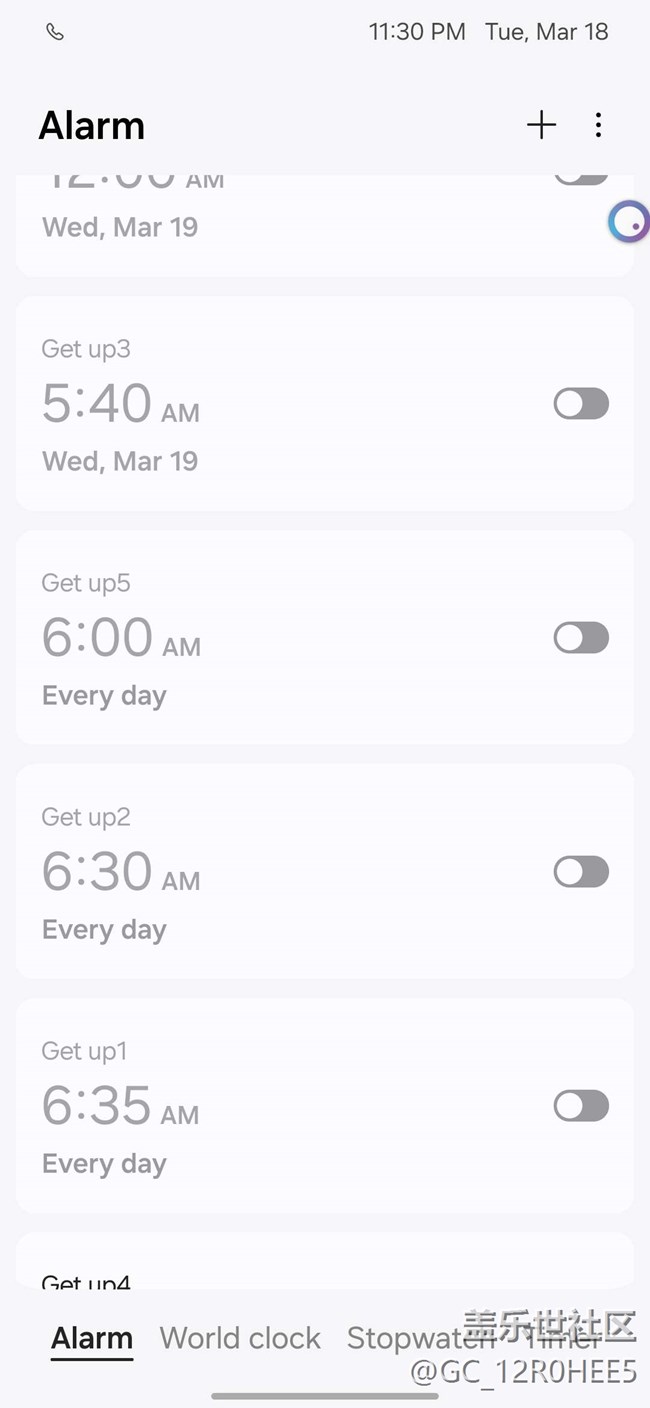Open the Get up2 alarm settings
The image size is (650, 1408).
pyautogui.click(x=250, y=872)
